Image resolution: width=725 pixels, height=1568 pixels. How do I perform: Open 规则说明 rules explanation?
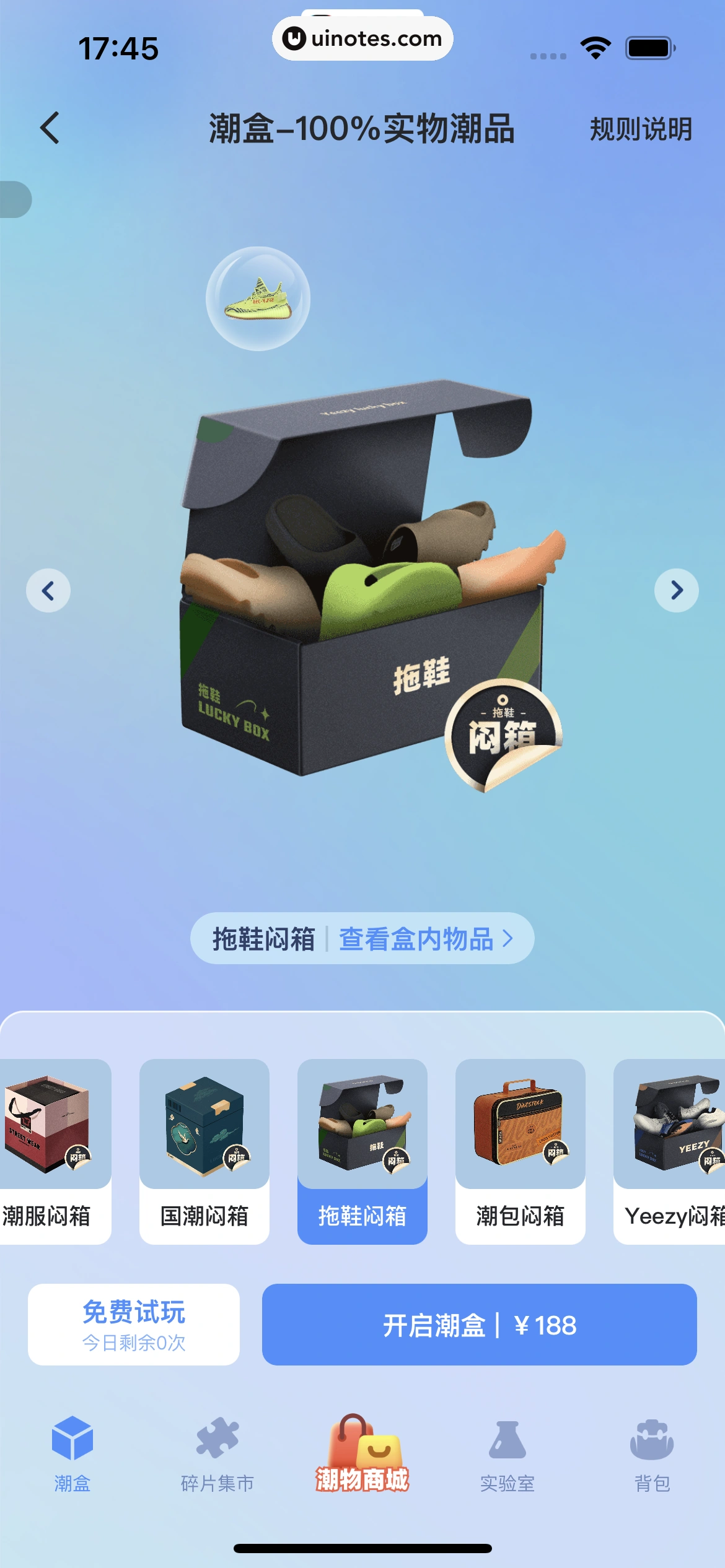640,129
